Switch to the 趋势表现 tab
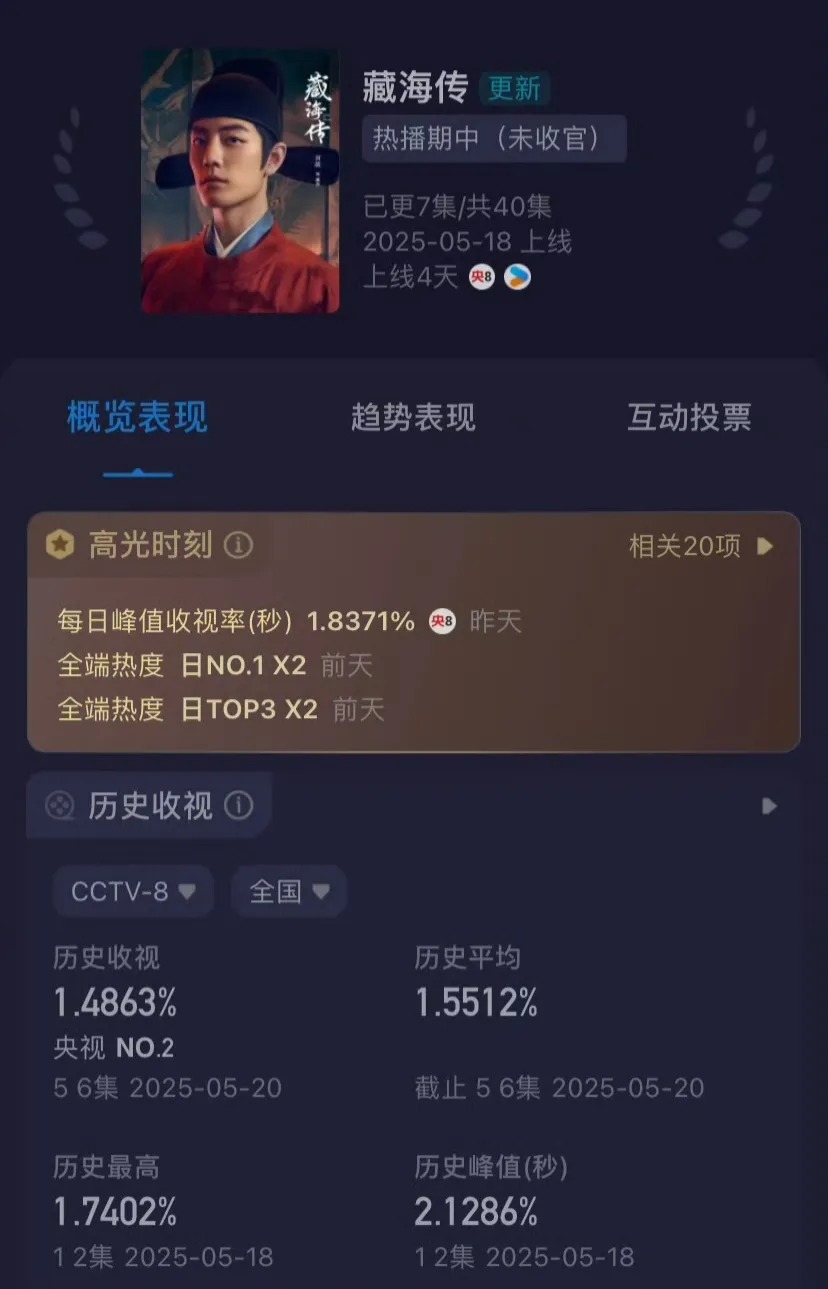Screen dimensions: 828x1289 (413, 417)
